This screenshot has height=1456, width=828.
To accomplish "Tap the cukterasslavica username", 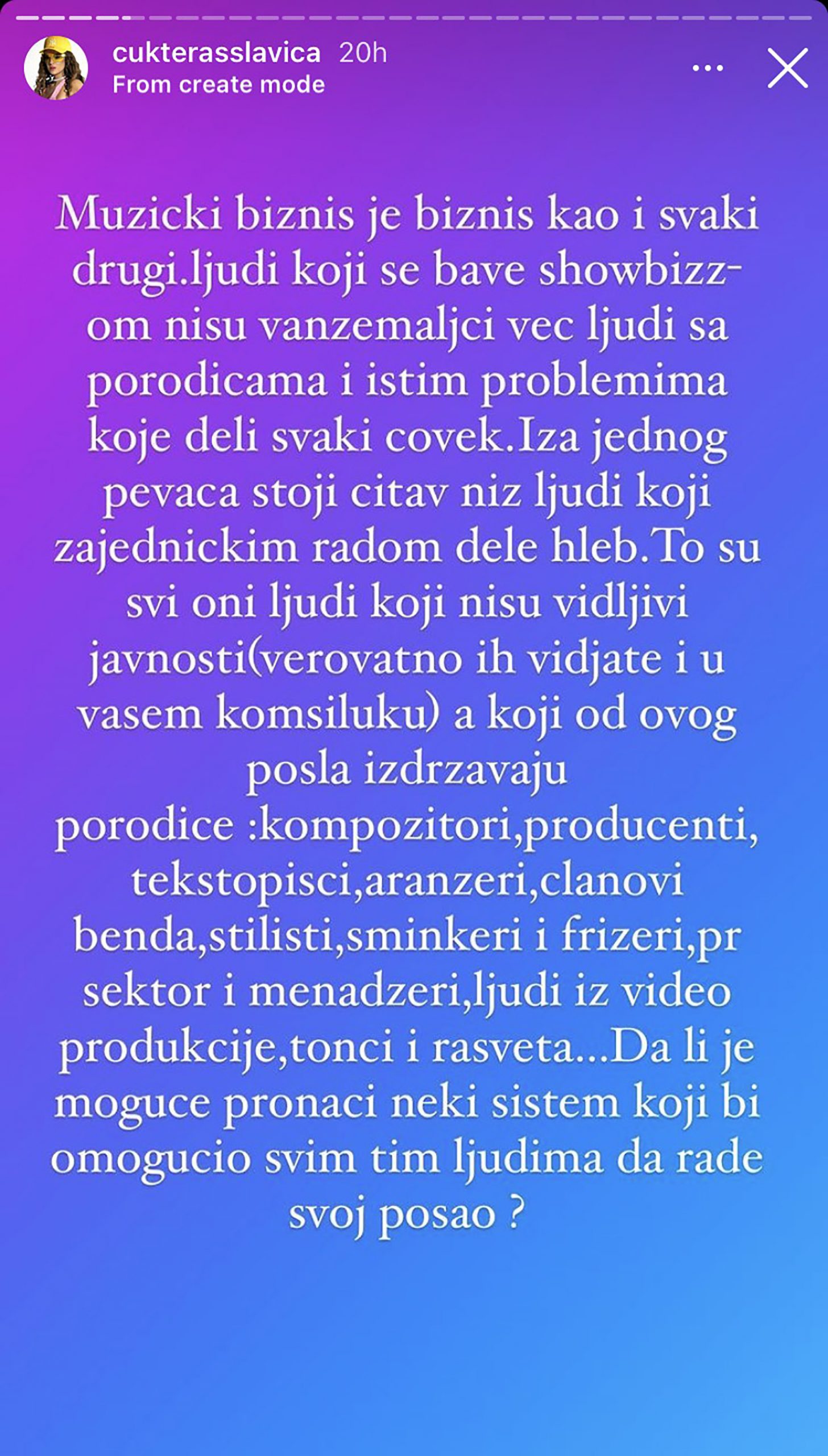I will pos(216,53).
